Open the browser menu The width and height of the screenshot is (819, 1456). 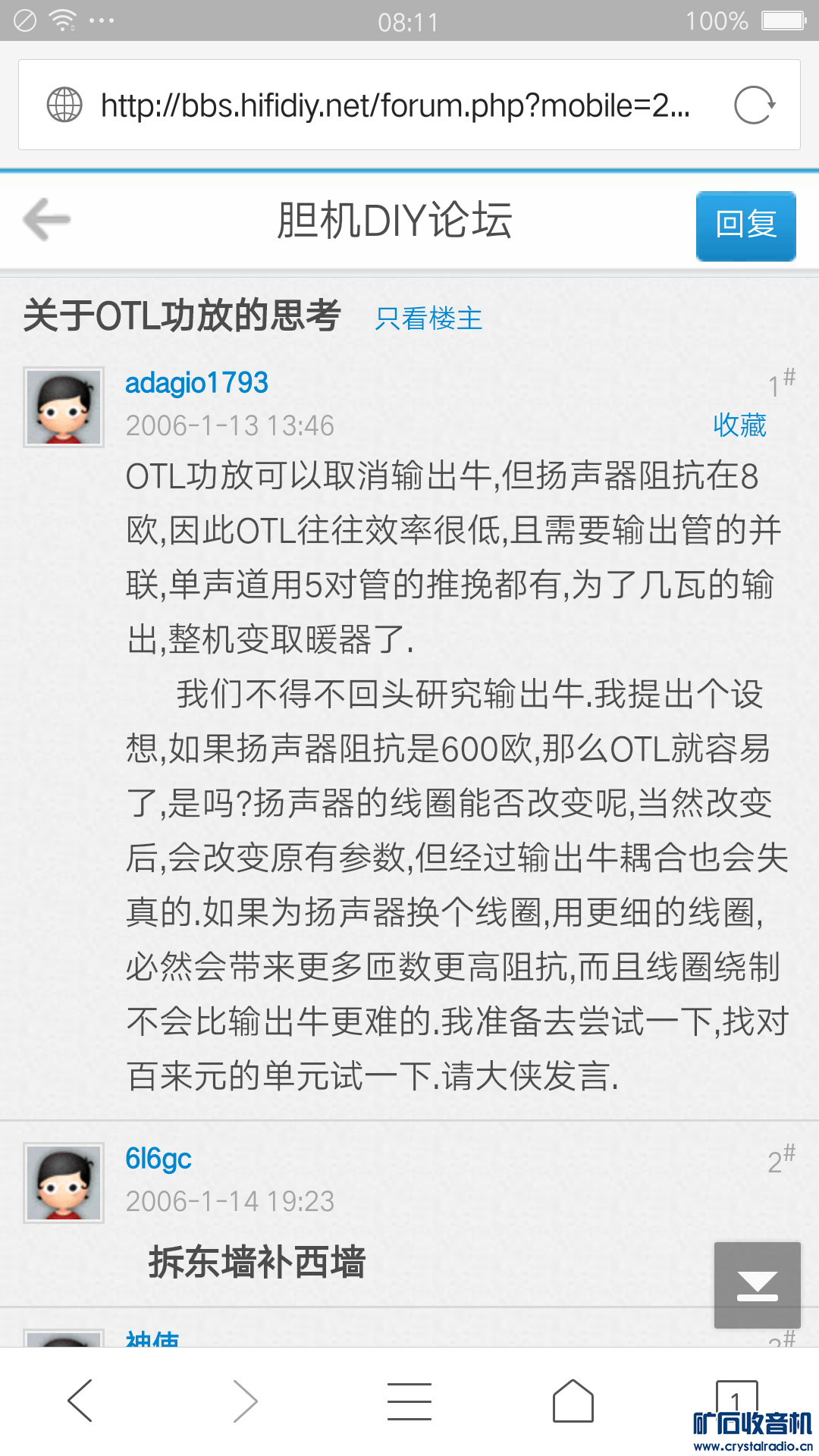(x=409, y=1401)
